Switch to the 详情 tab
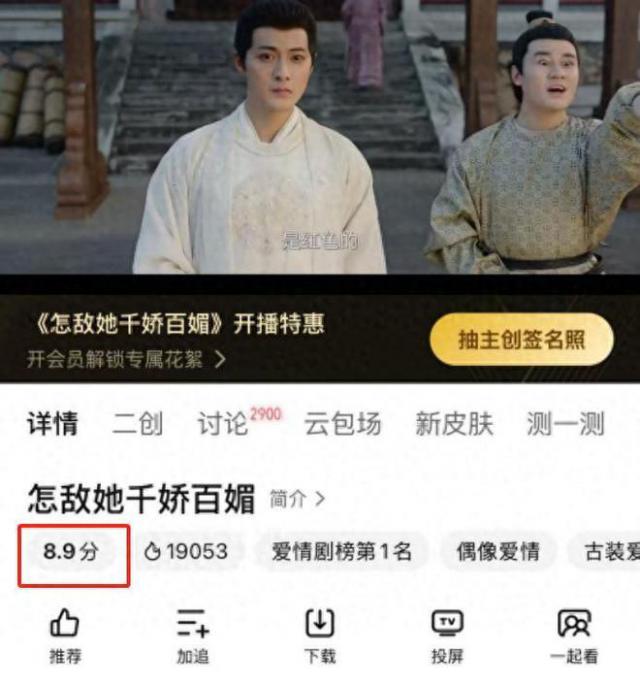 coord(52,424)
